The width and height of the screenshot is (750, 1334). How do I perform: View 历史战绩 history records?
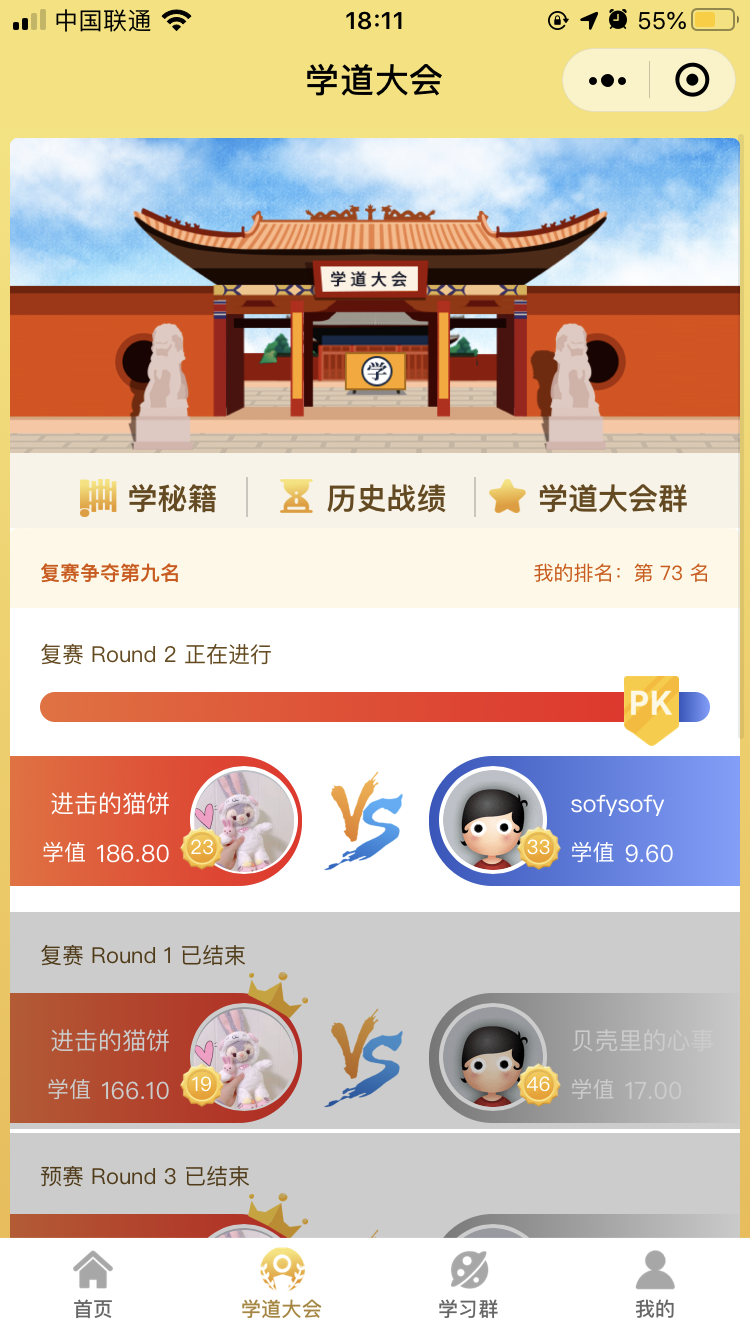pos(364,497)
